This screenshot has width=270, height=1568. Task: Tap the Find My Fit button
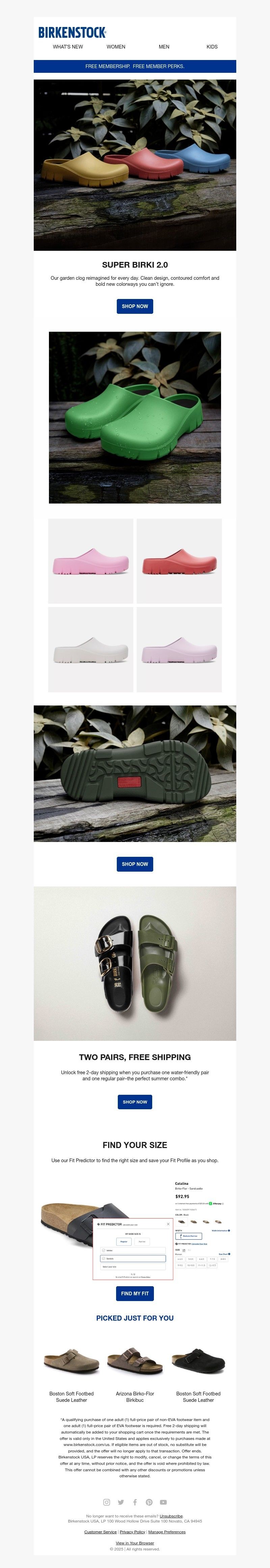(135, 1294)
